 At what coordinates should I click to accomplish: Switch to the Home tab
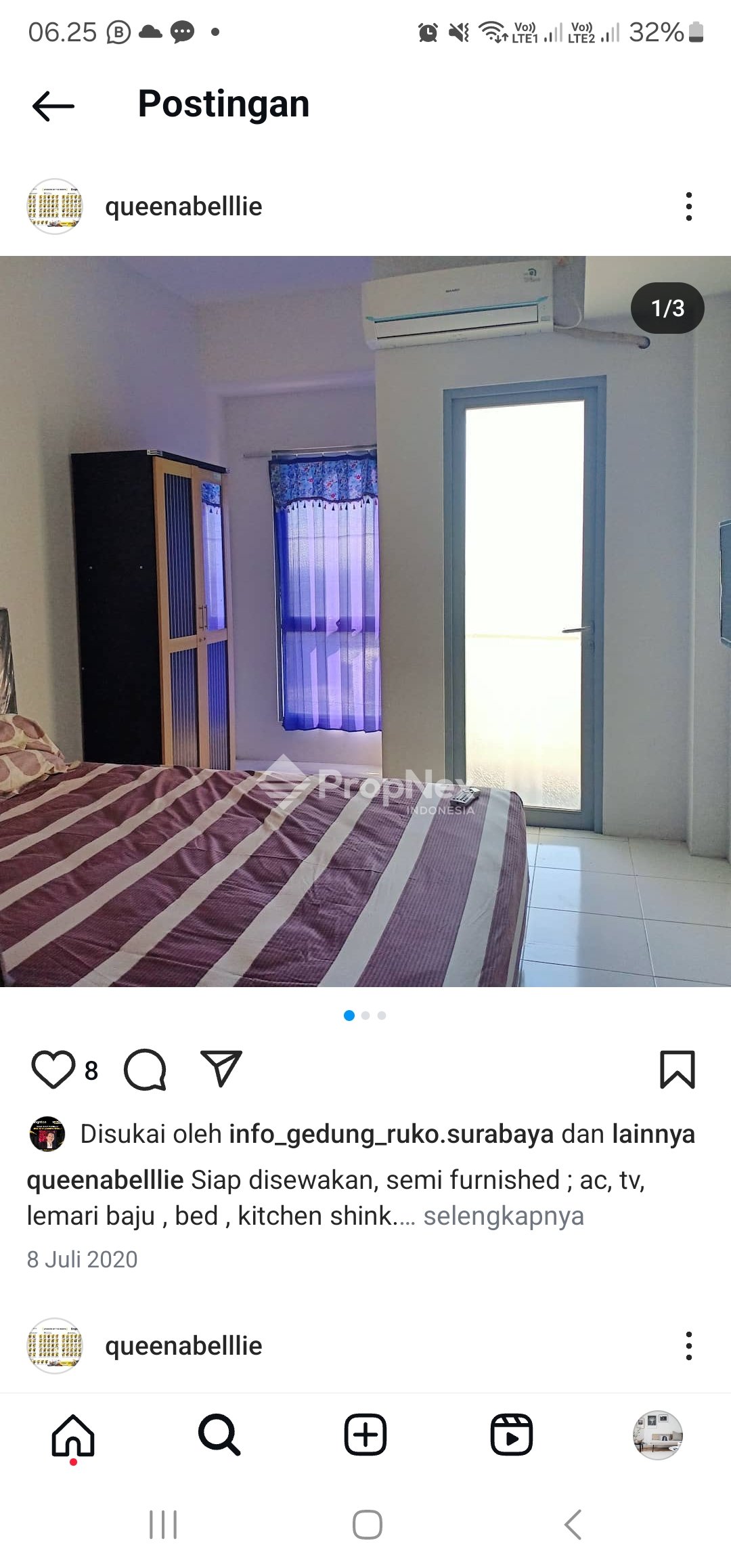coord(73,1435)
